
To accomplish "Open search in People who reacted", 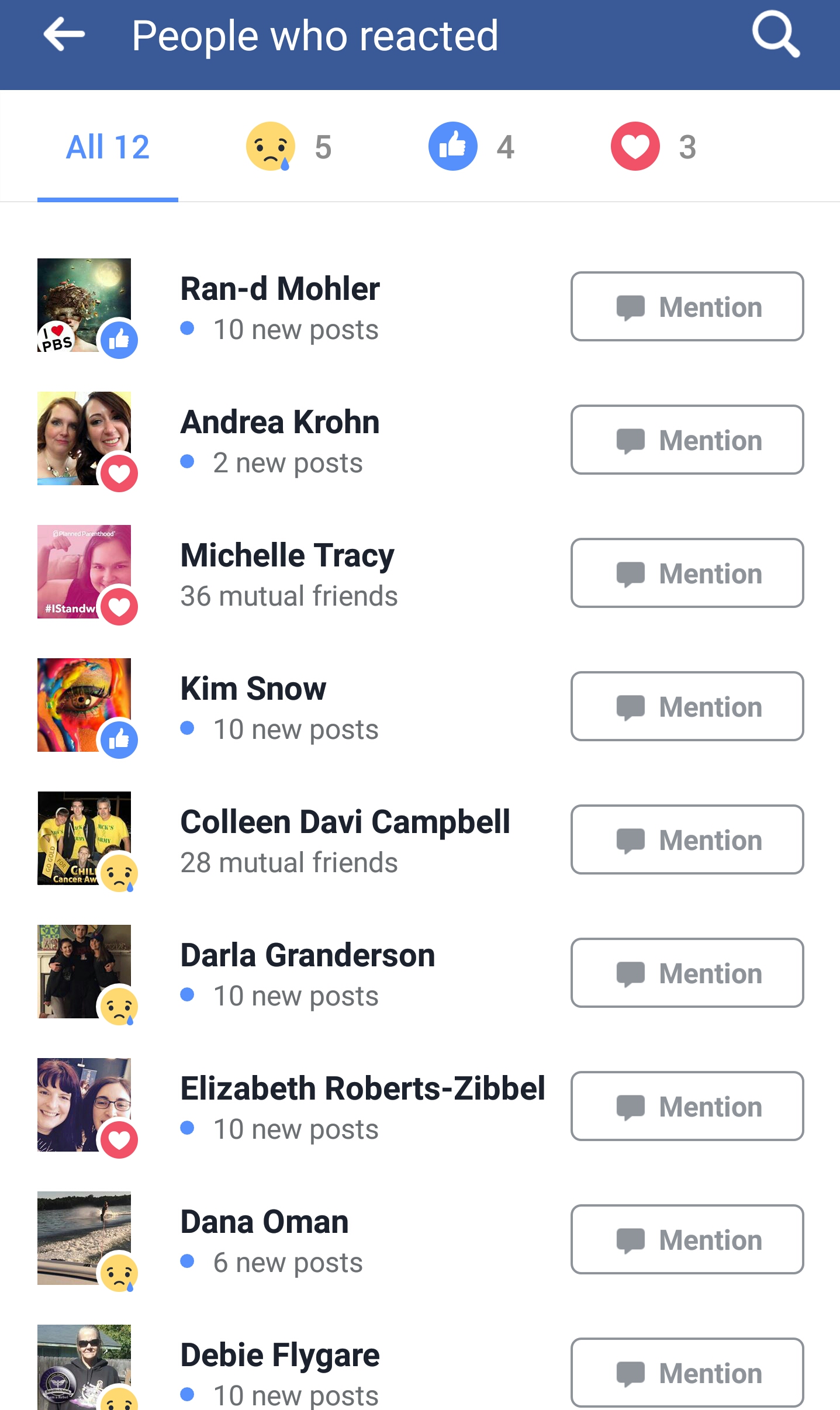I will pos(775,35).
